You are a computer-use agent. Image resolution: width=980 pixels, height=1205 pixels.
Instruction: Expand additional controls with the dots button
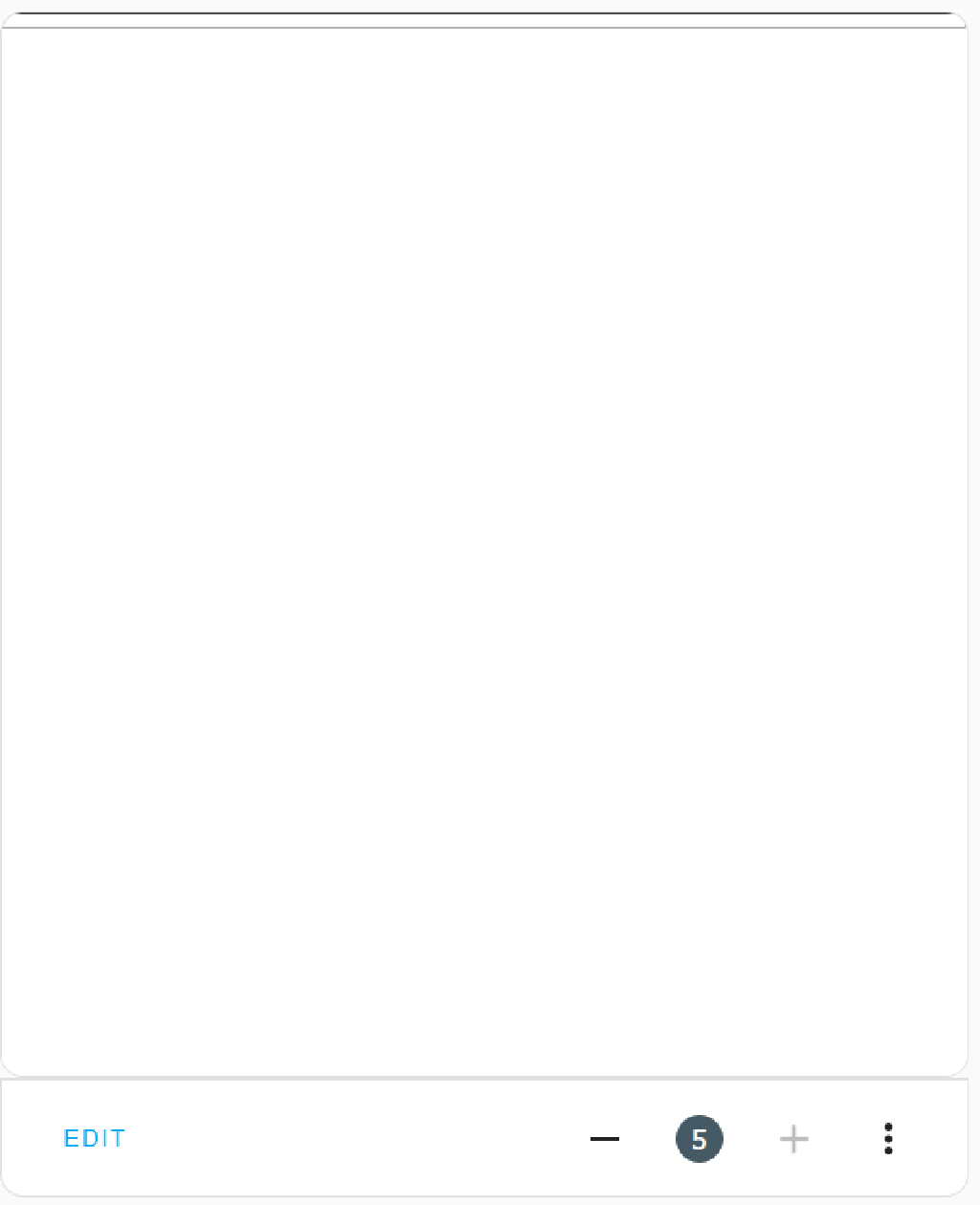888,1139
